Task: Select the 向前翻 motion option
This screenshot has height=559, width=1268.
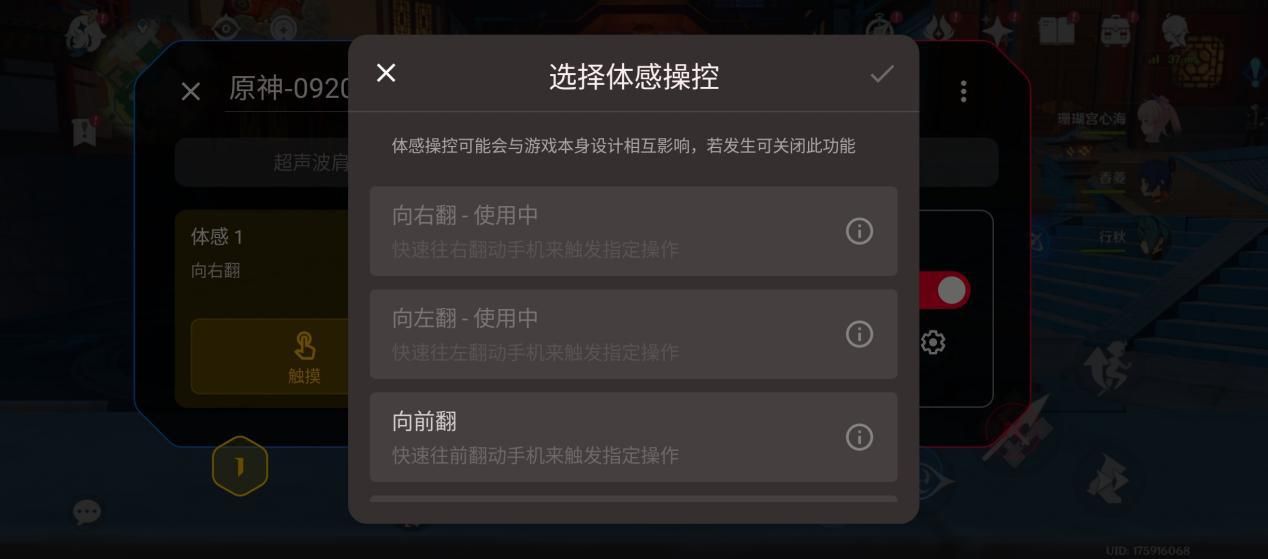Action: [x=600, y=437]
